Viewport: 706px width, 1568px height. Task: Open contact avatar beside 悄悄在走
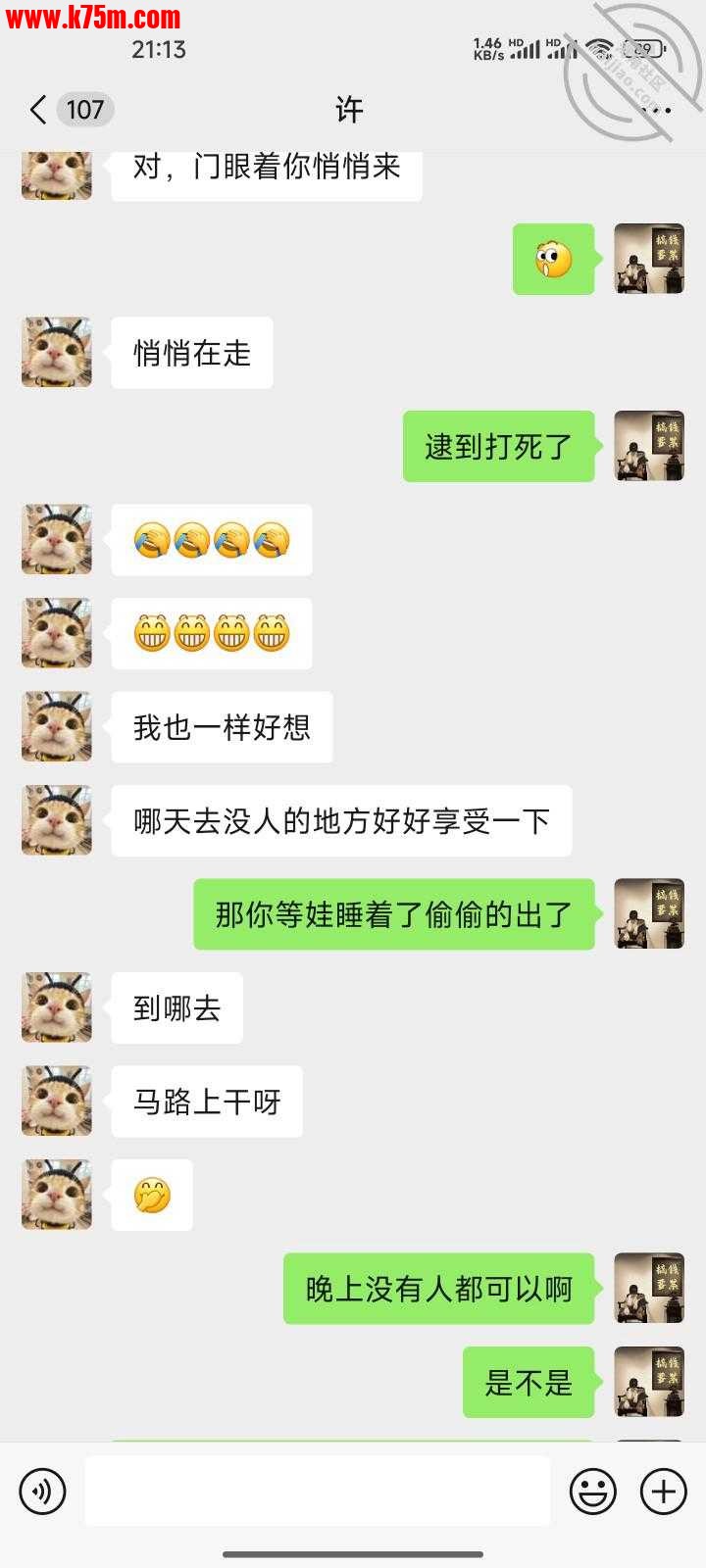click(x=57, y=353)
